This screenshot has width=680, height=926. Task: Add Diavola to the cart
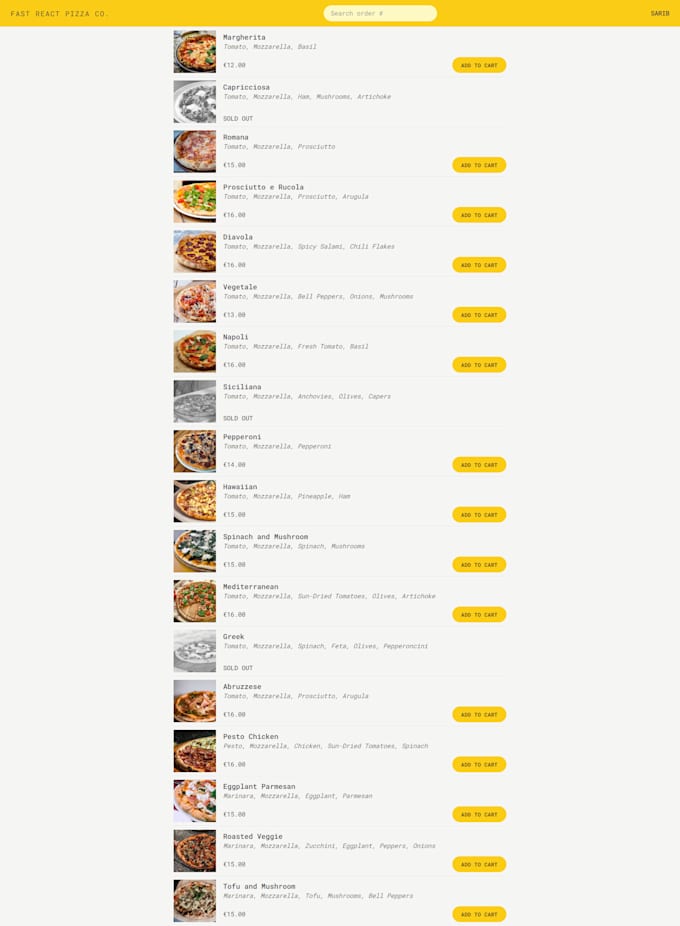click(x=479, y=265)
